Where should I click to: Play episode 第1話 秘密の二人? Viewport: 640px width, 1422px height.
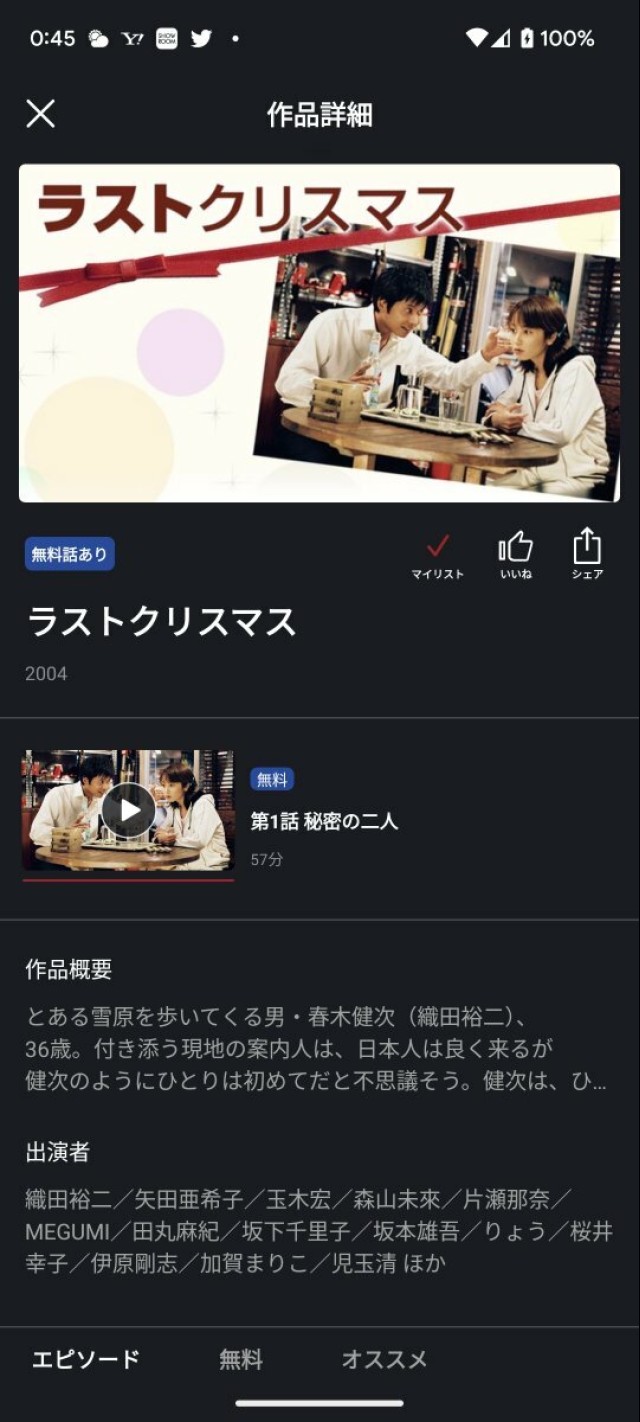click(x=129, y=810)
